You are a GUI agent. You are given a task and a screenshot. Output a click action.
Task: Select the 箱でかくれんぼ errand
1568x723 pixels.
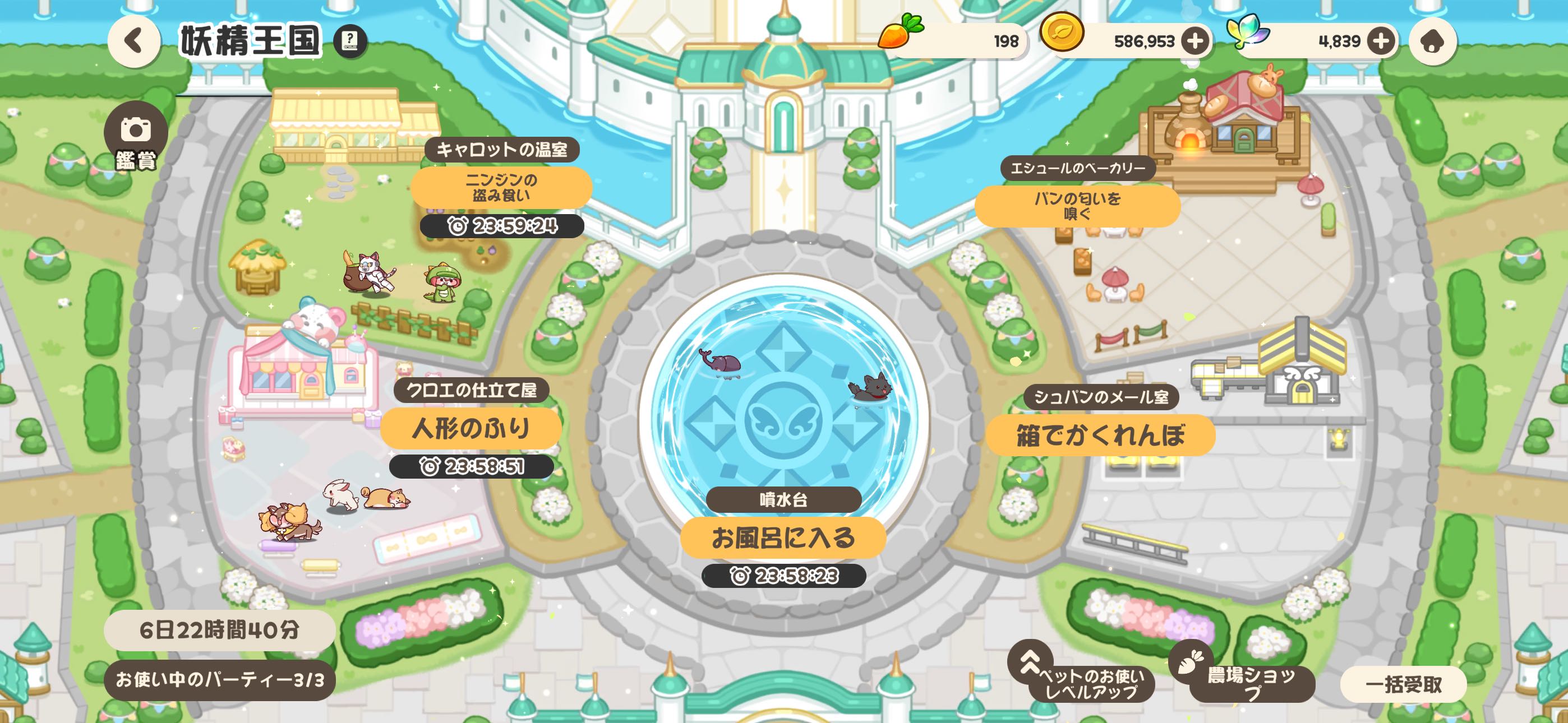(x=1100, y=435)
